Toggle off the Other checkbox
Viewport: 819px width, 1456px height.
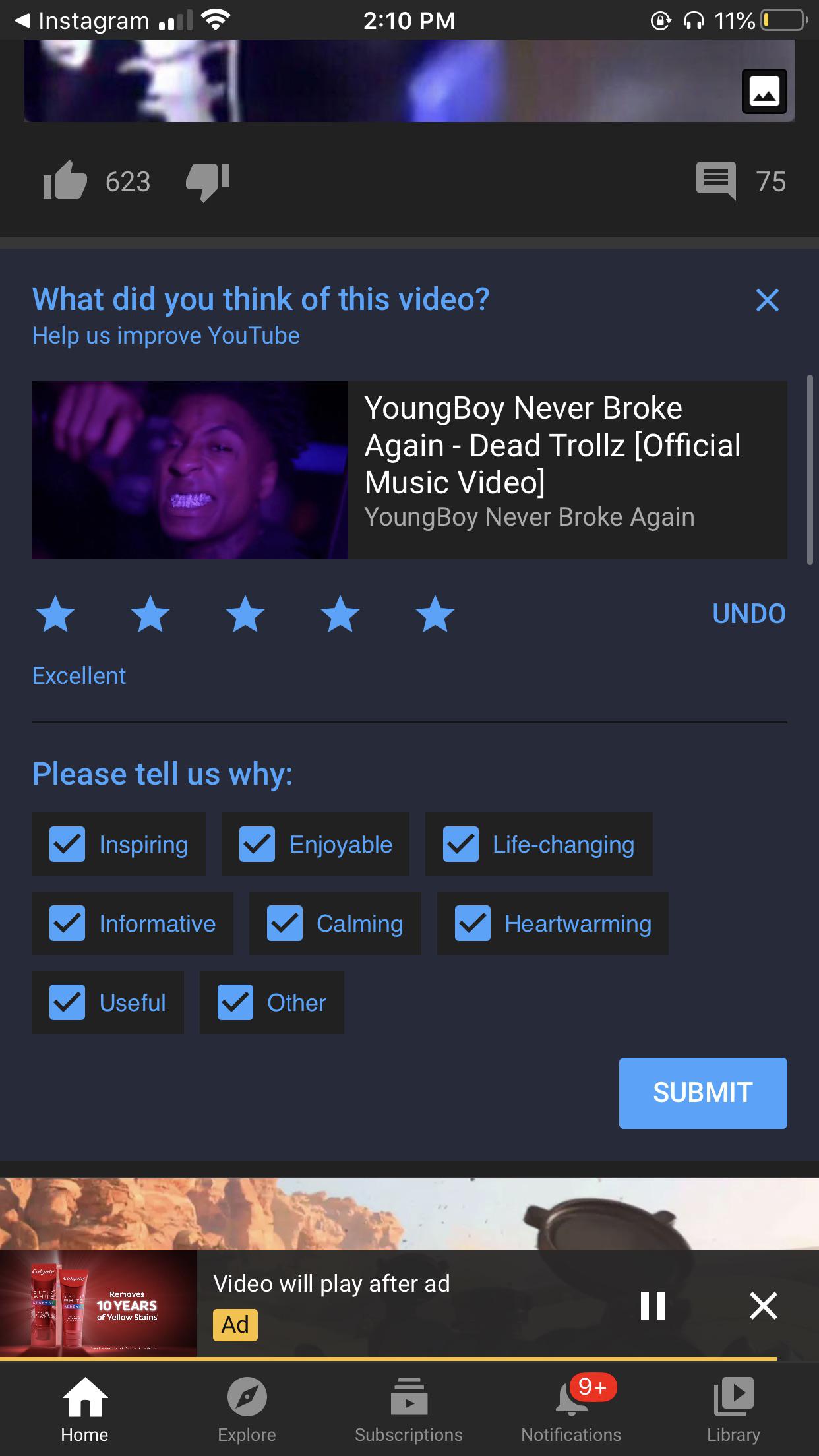tap(235, 1002)
